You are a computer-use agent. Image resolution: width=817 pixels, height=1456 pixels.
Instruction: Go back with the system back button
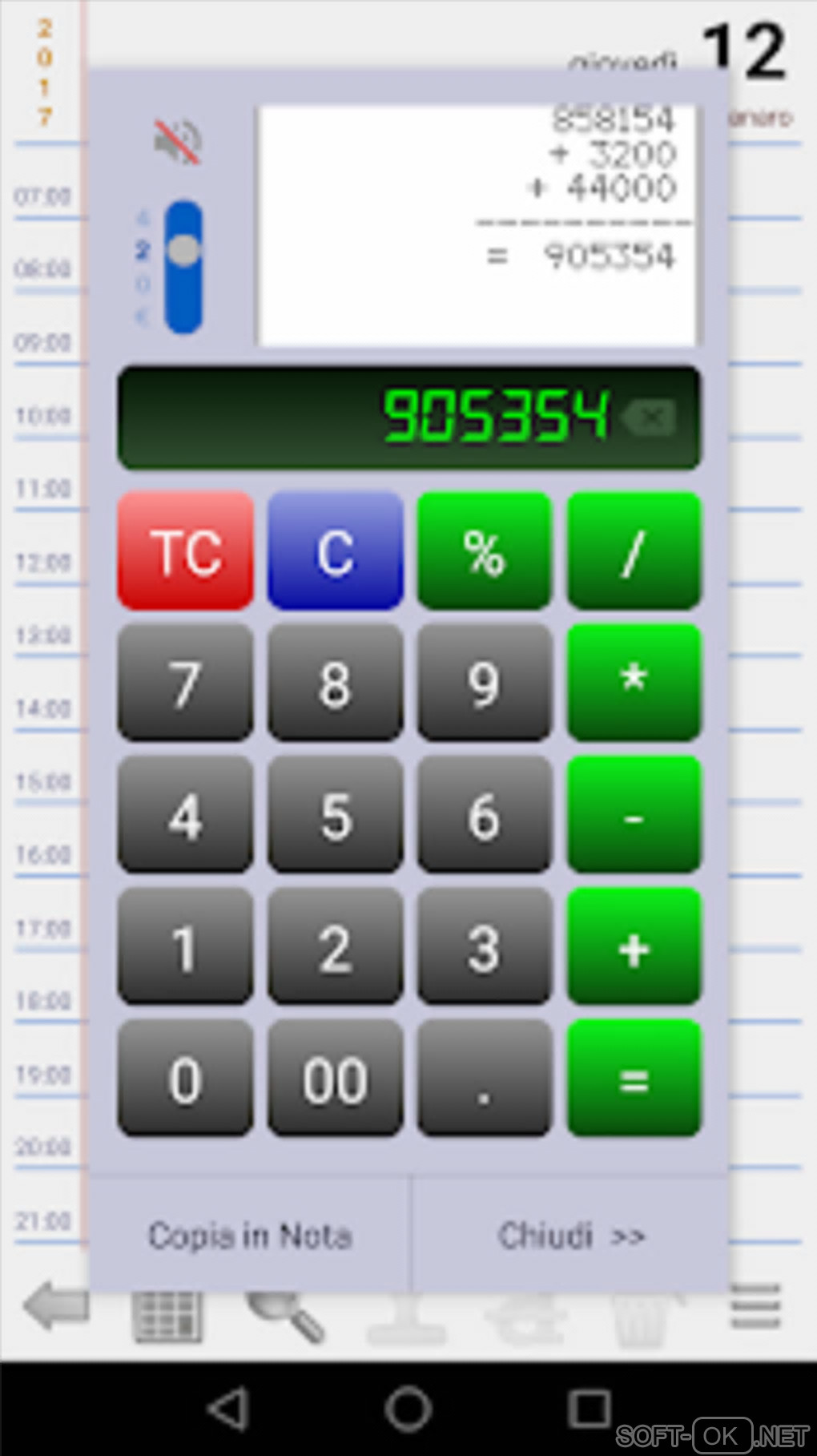[x=227, y=1408]
